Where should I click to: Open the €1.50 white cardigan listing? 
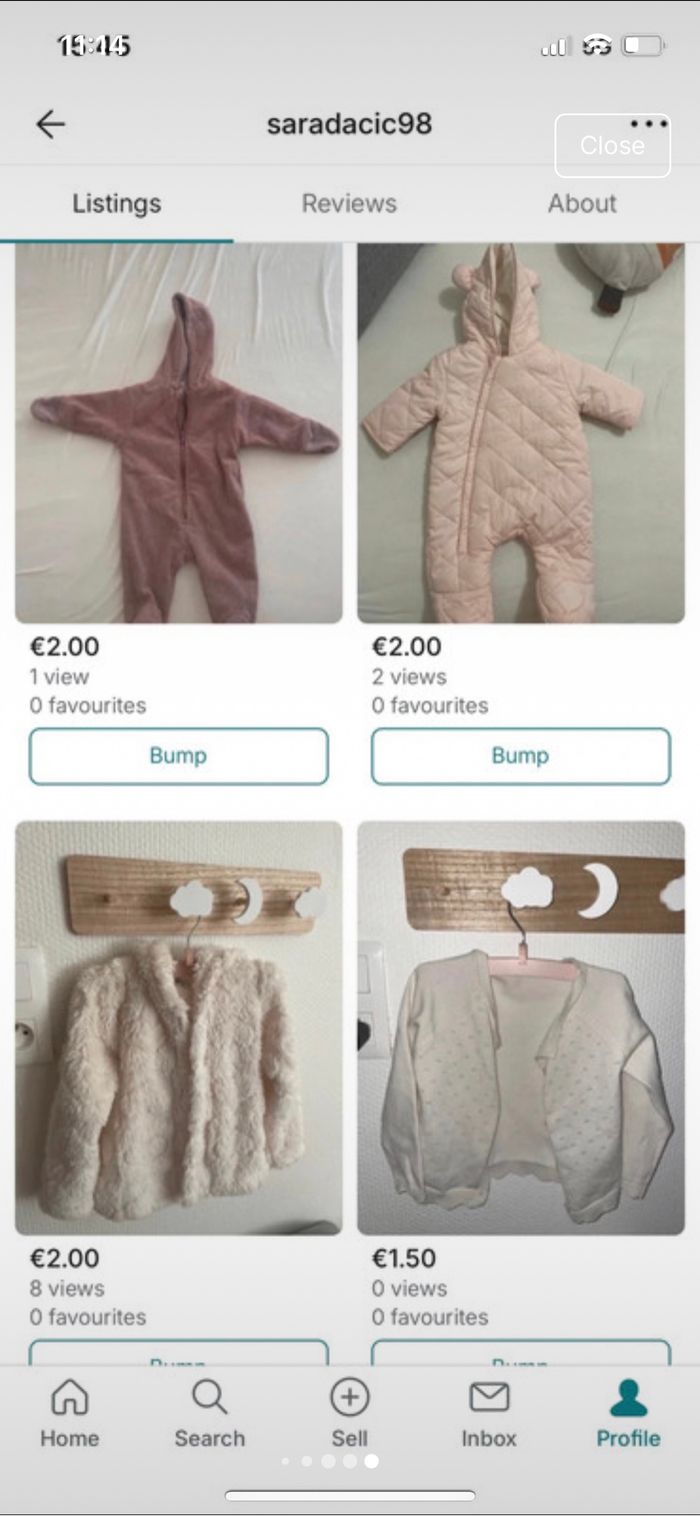(521, 1028)
